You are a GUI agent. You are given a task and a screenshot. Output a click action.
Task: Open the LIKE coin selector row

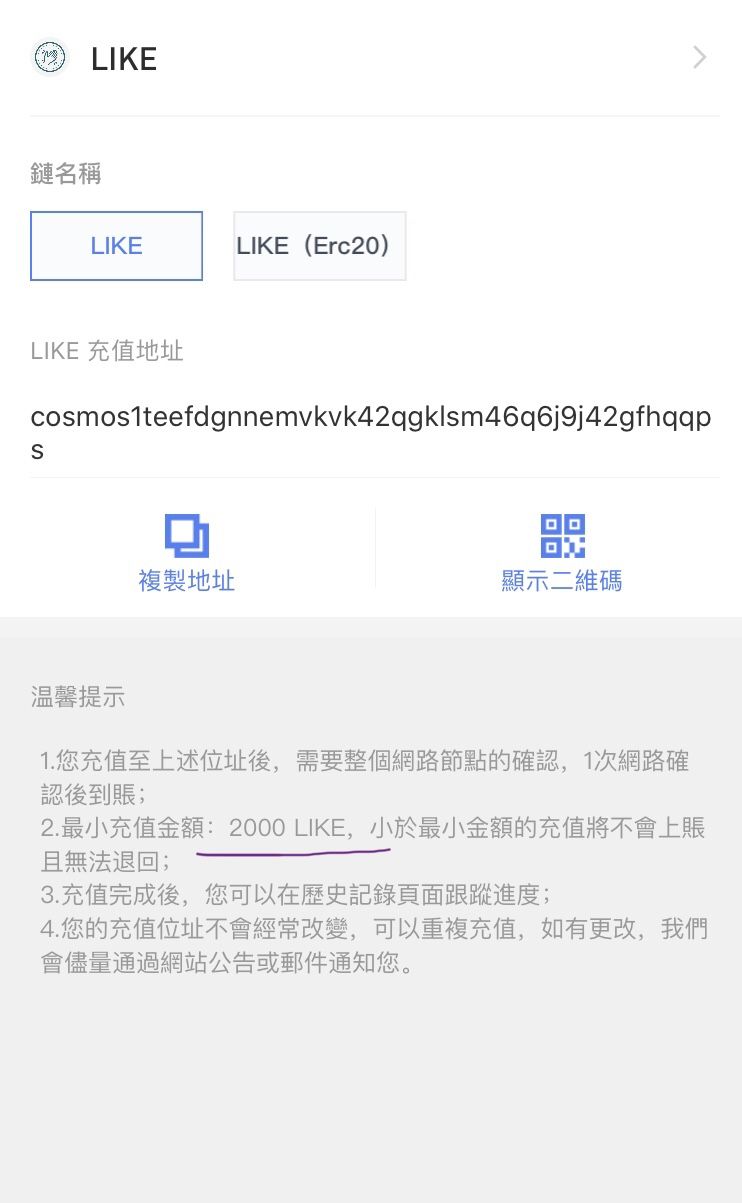pos(371,58)
